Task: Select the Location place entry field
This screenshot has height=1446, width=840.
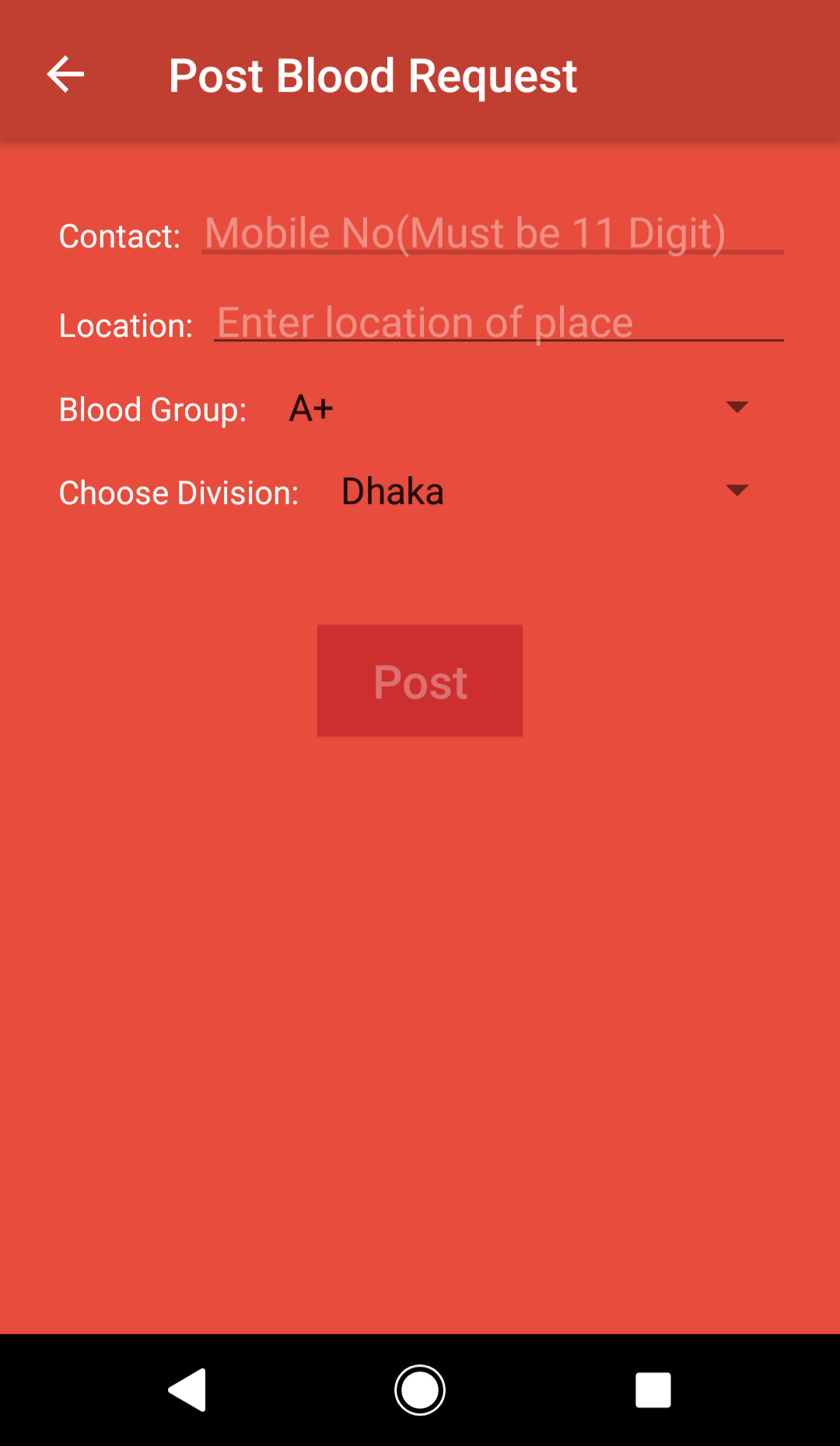Action: pos(498,322)
